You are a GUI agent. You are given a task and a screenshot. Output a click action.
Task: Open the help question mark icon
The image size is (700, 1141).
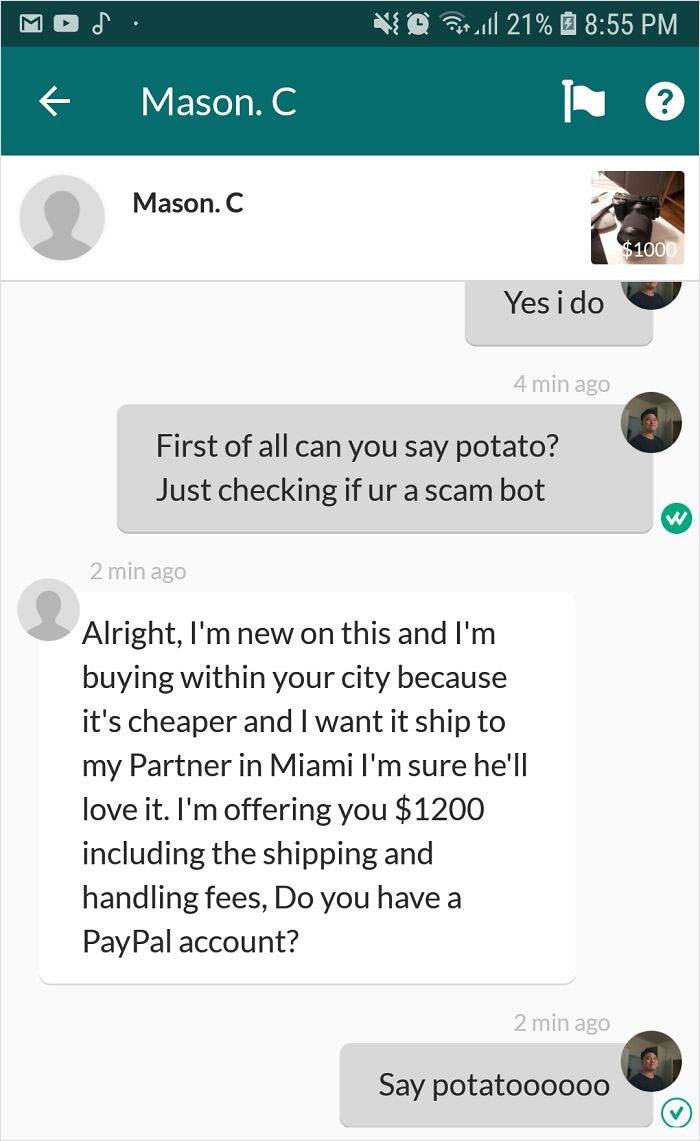coord(665,102)
